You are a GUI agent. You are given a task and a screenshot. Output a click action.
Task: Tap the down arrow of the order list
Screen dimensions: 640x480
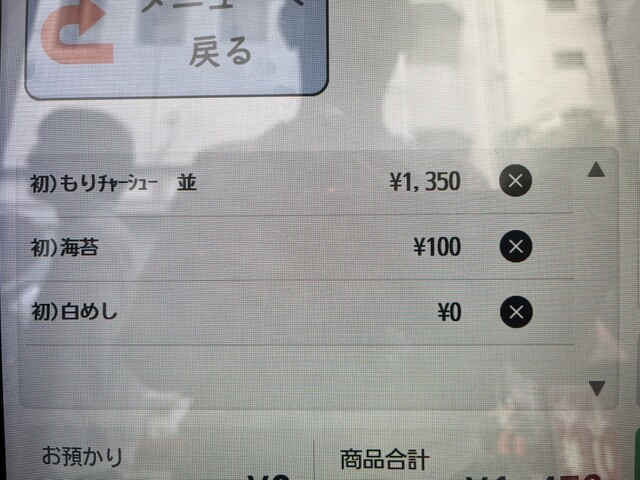(597, 387)
